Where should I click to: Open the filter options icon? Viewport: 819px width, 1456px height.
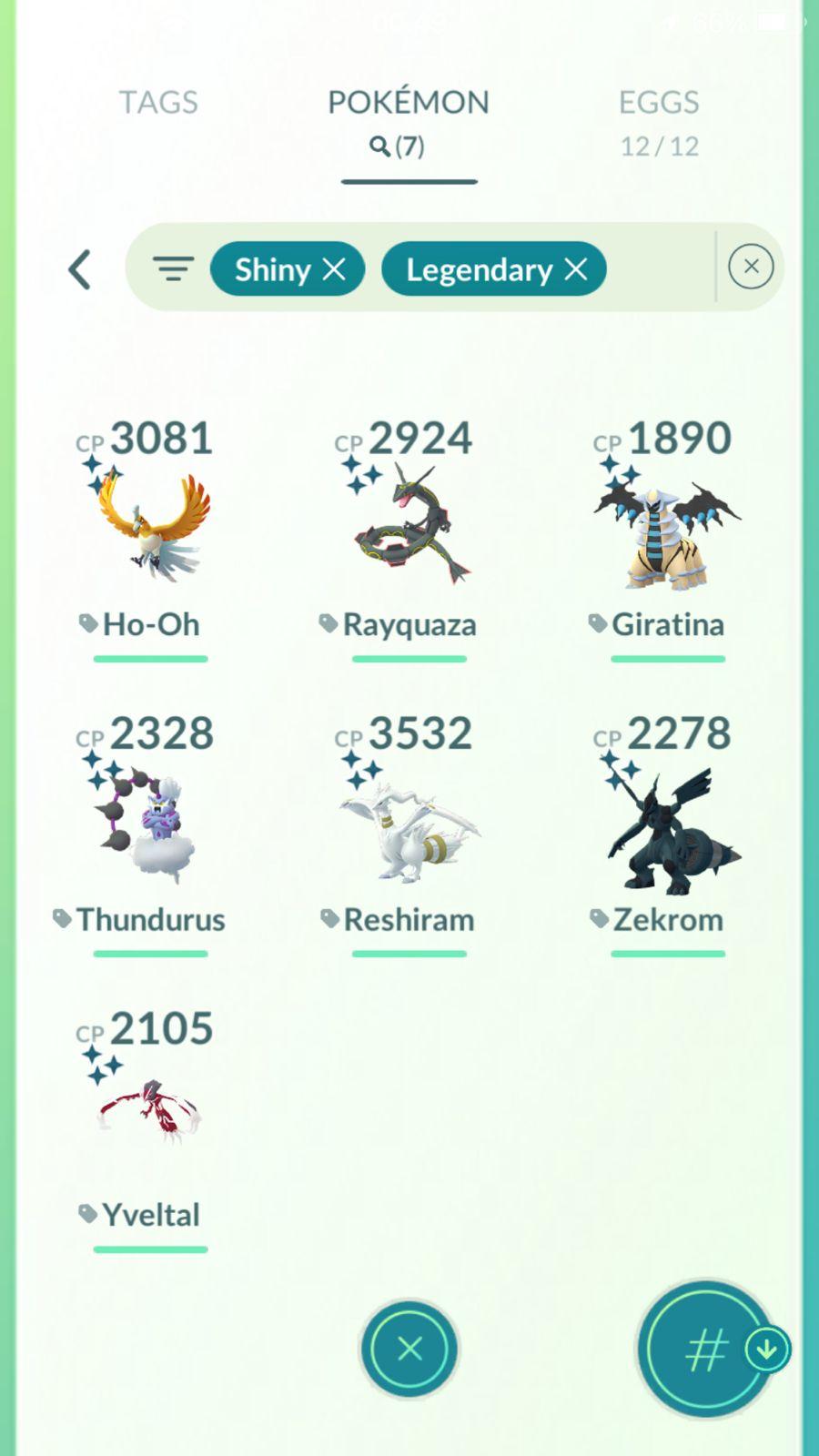(173, 269)
